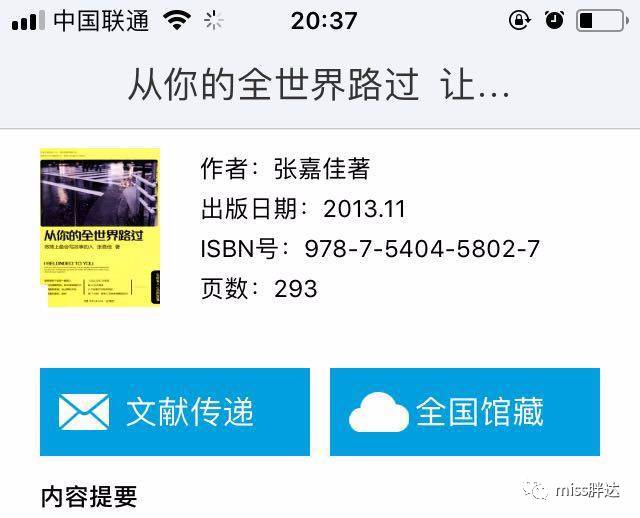Viewport: 640px width, 518px height.
Task: Tap the 文献传递 button
Action: click(x=174, y=412)
